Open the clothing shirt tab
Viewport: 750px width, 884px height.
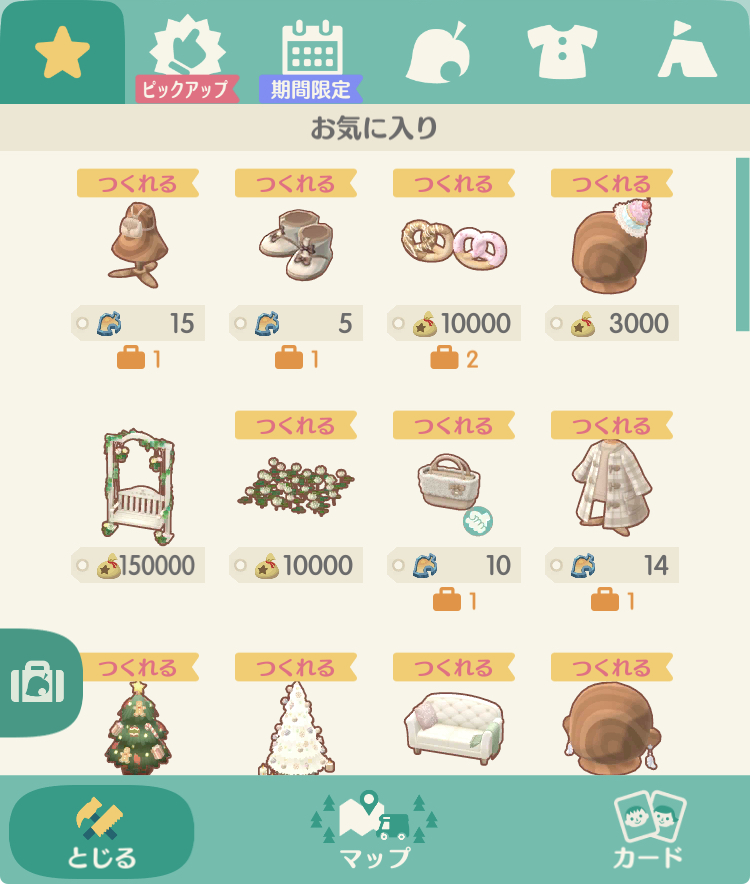point(563,53)
